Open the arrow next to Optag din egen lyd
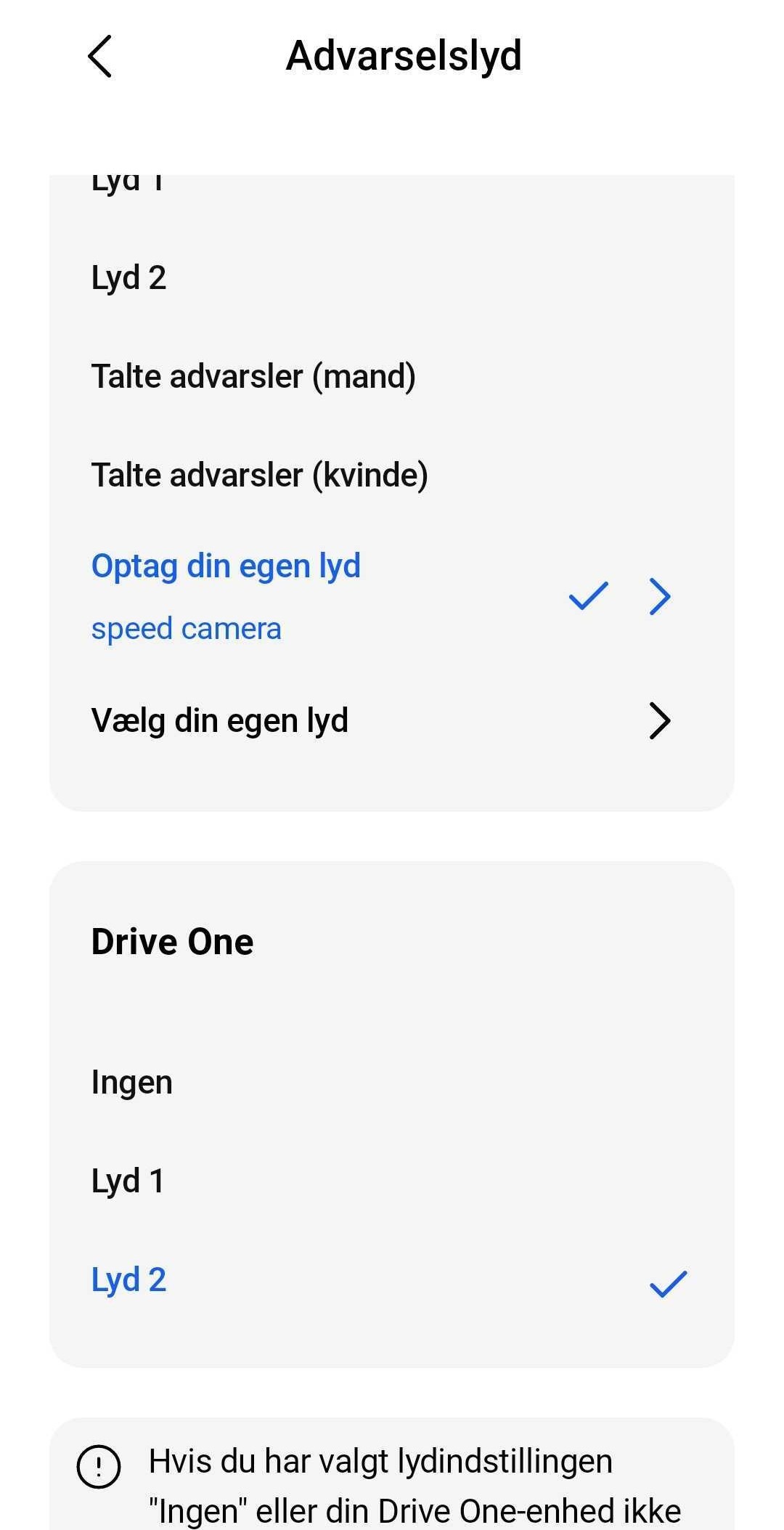 pyautogui.click(x=659, y=597)
